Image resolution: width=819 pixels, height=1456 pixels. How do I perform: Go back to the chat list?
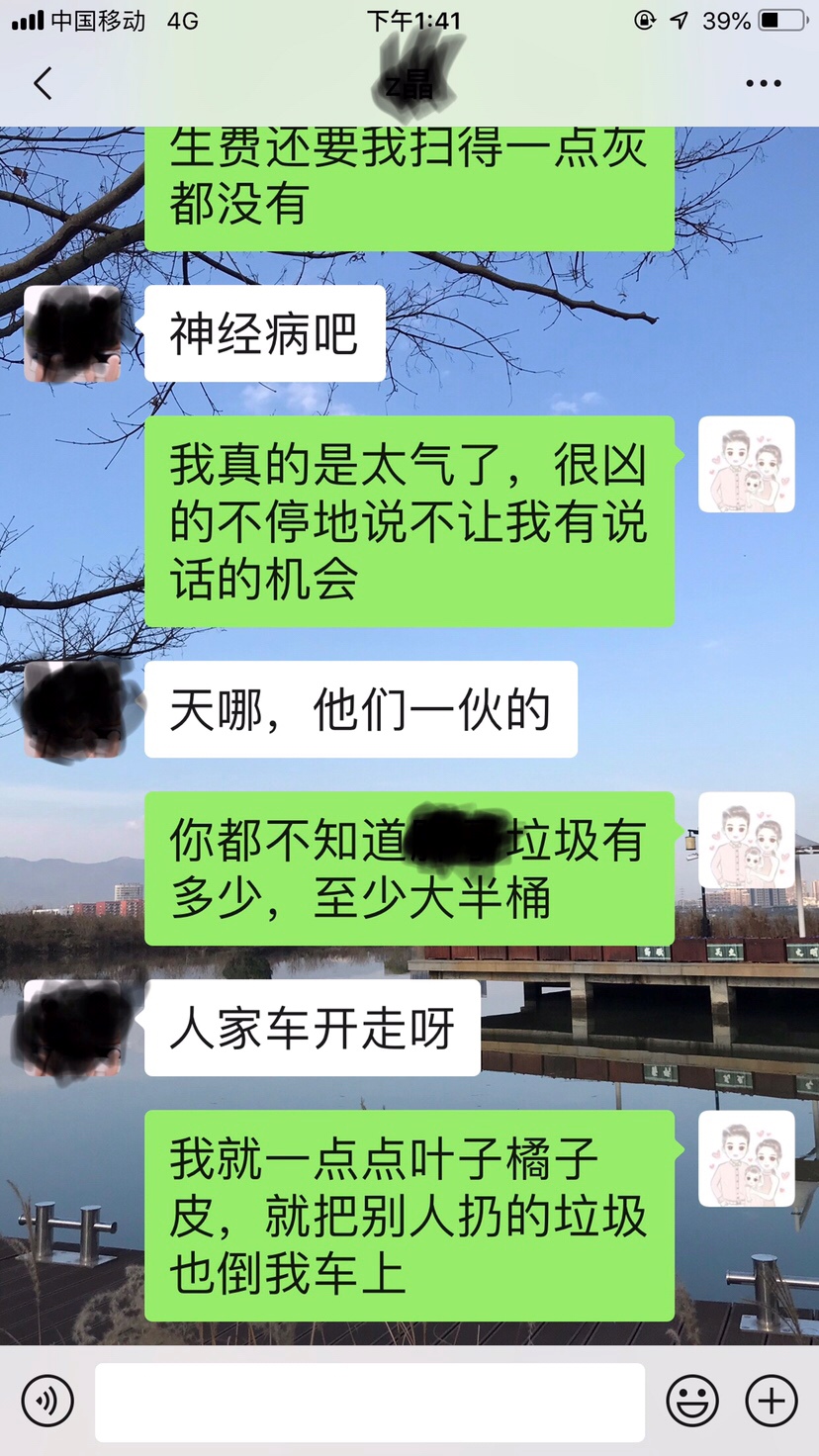pos(43,83)
